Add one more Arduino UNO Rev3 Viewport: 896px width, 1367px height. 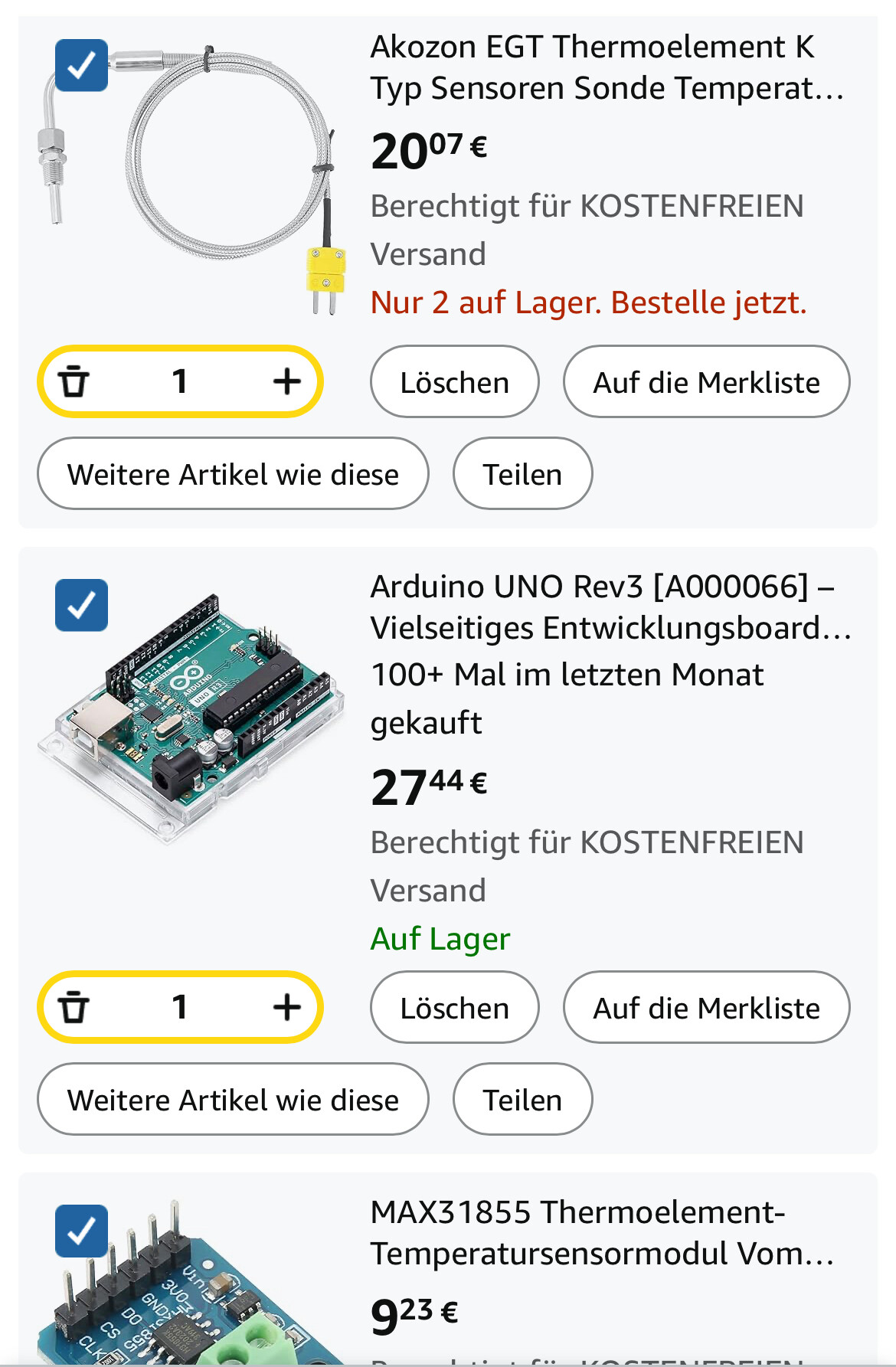click(286, 1007)
